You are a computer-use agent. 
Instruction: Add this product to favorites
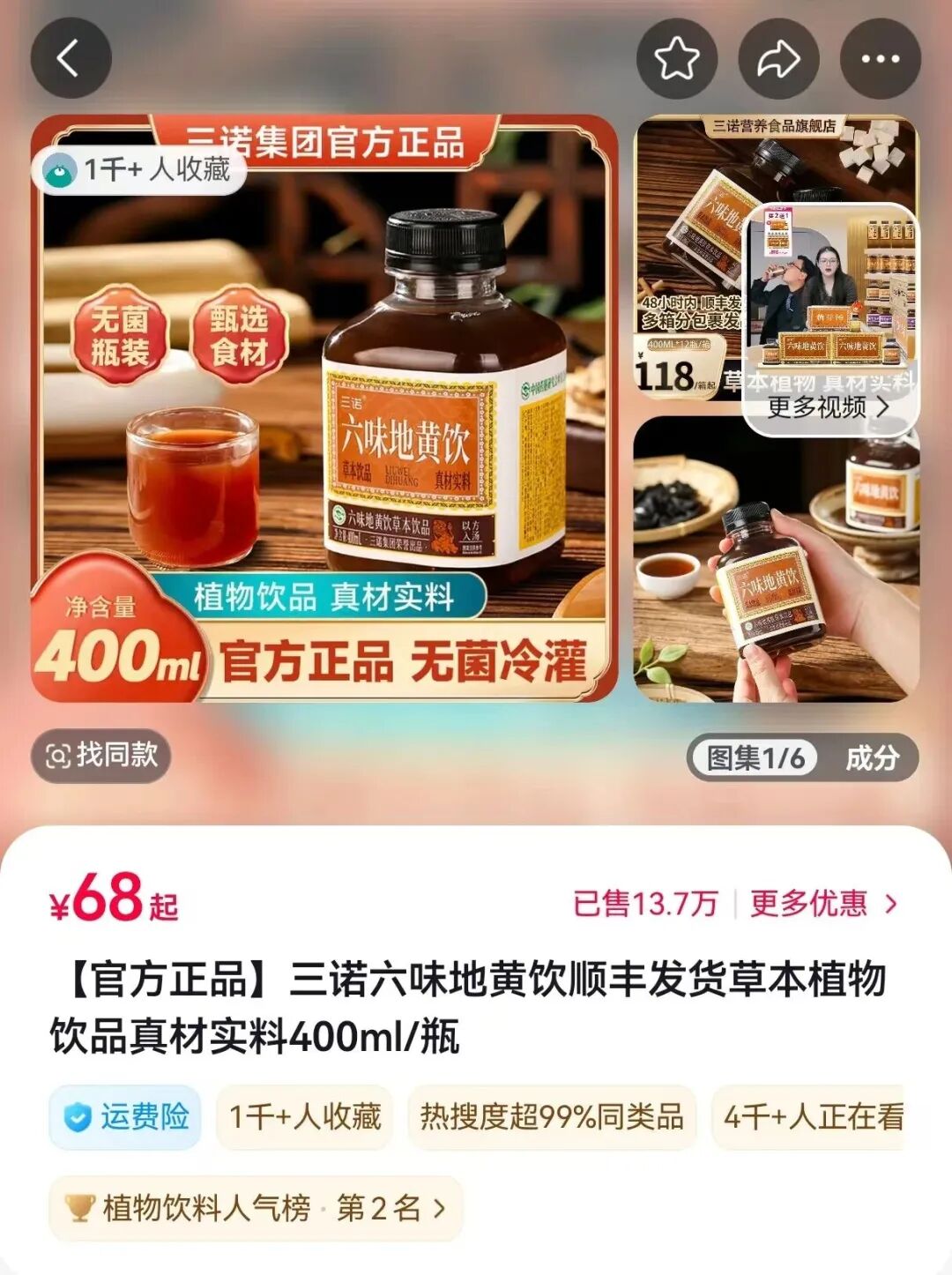[x=677, y=59]
